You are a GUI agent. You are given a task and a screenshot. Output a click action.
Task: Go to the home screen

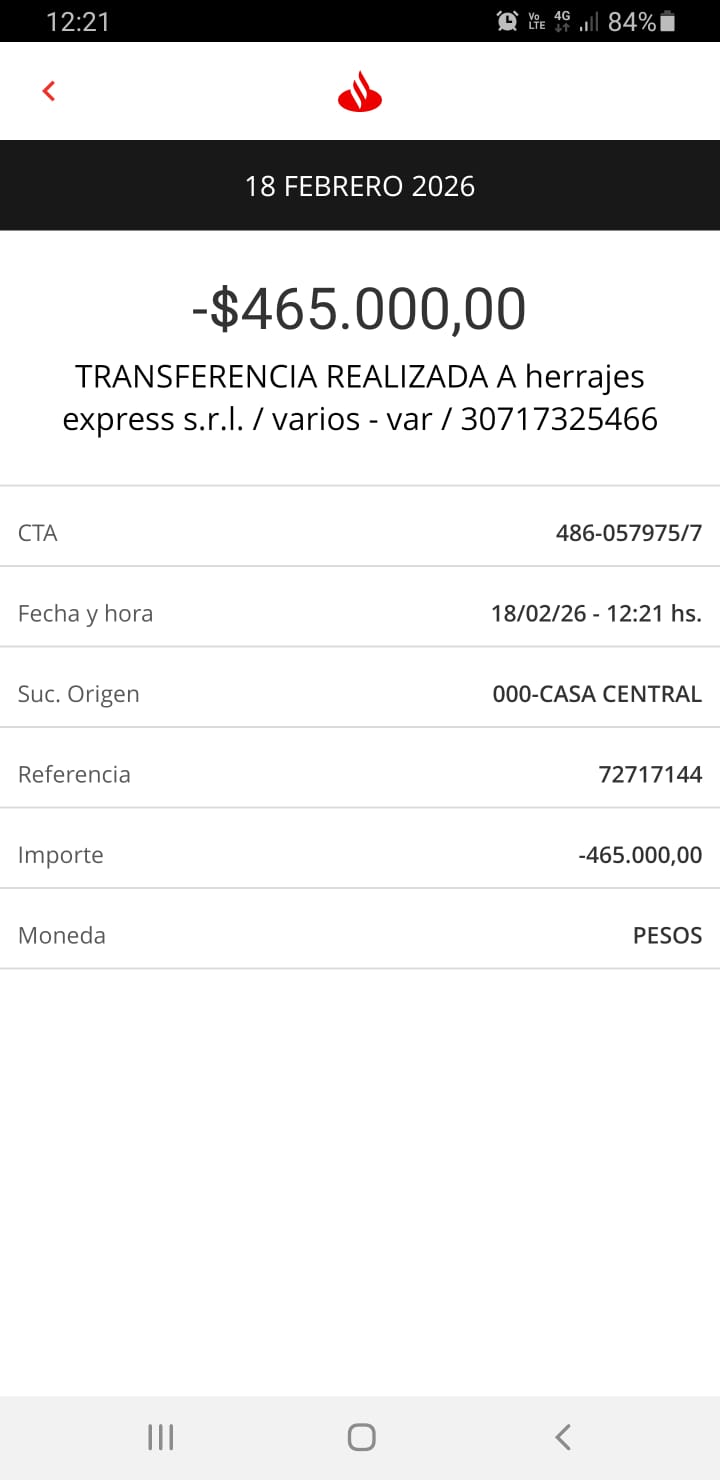pyautogui.click(x=361, y=1437)
